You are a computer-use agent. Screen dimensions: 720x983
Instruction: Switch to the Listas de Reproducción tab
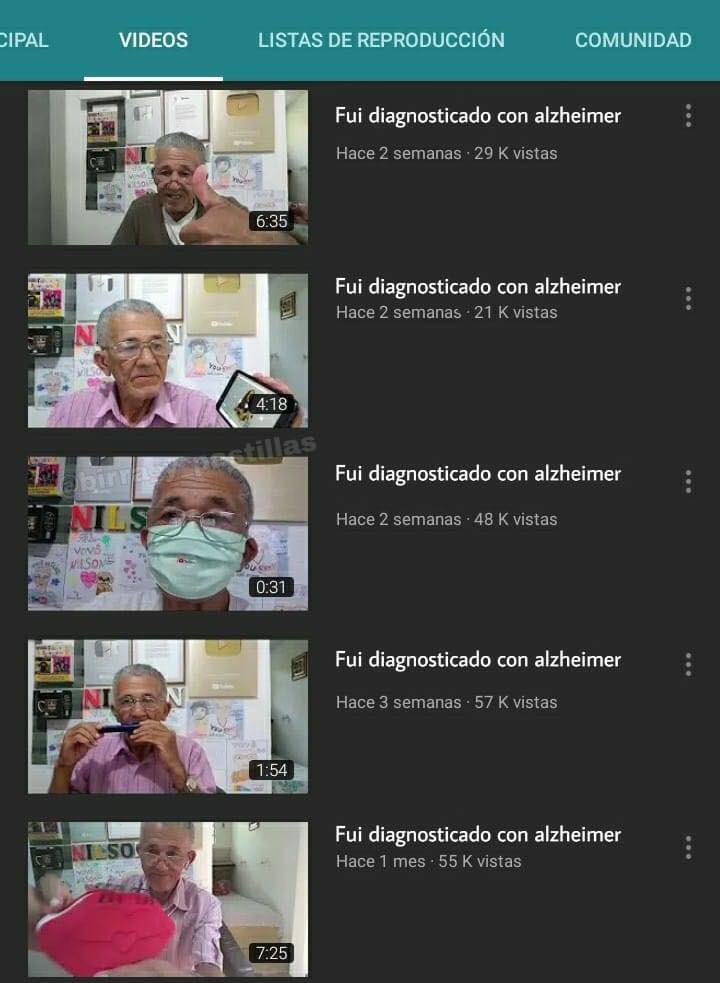pyautogui.click(x=381, y=40)
